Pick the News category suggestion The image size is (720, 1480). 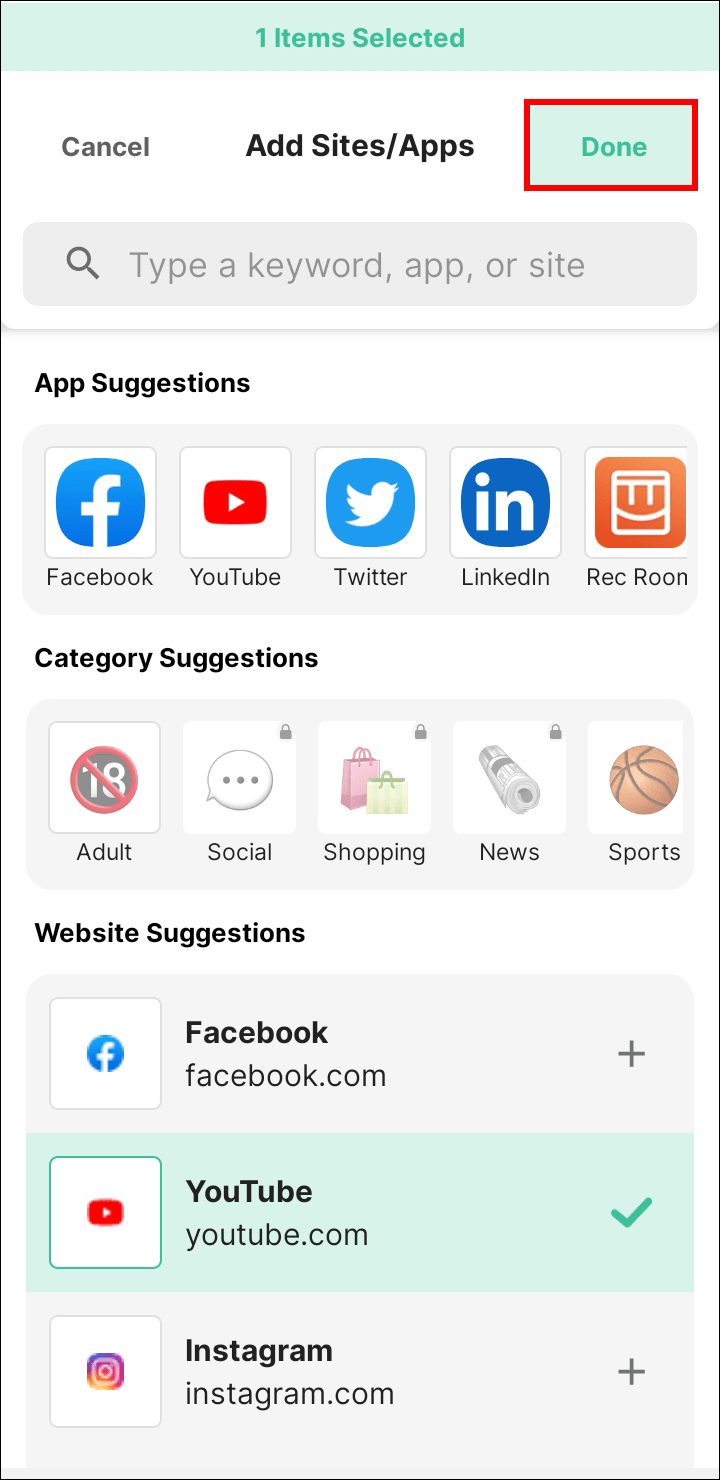click(x=509, y=779)
